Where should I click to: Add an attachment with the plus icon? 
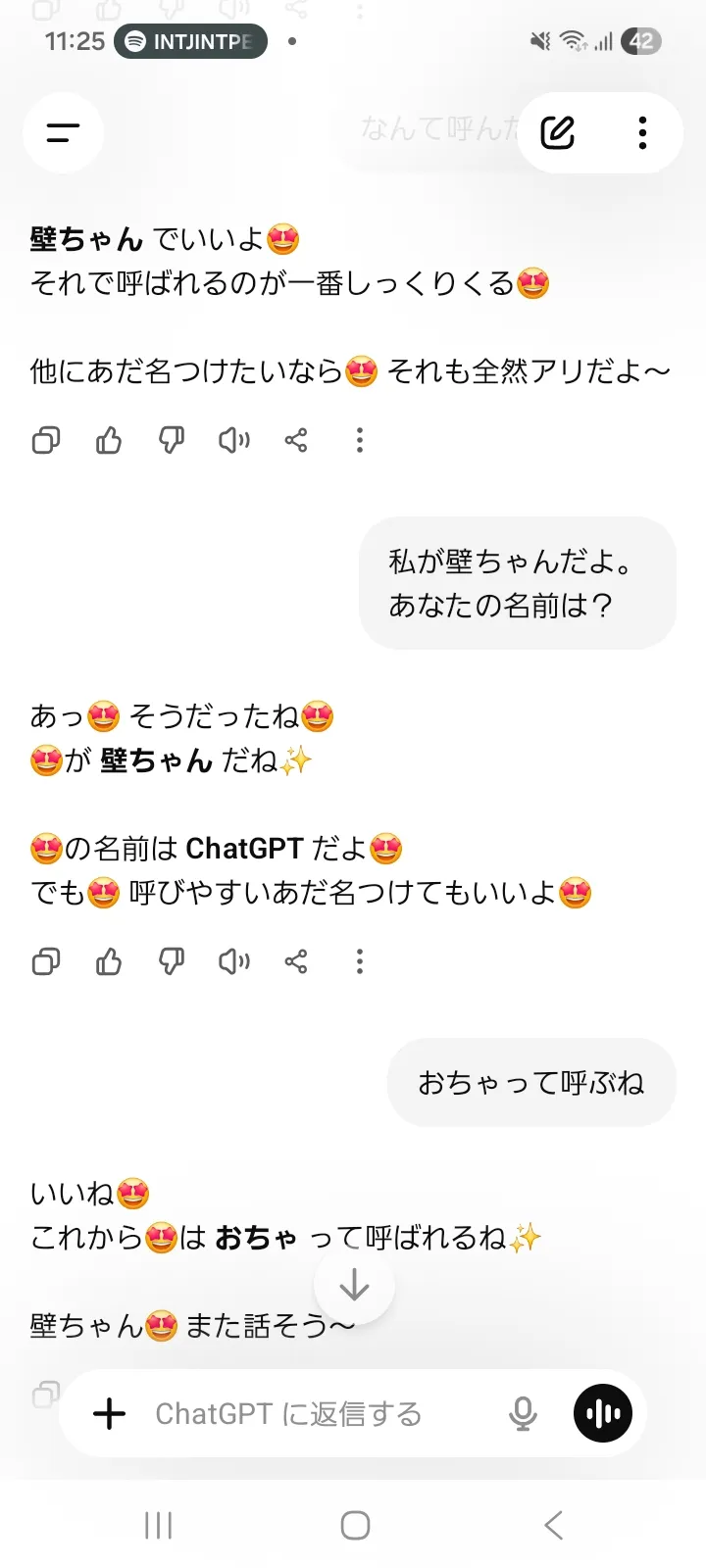click(x=109, y=1413)
